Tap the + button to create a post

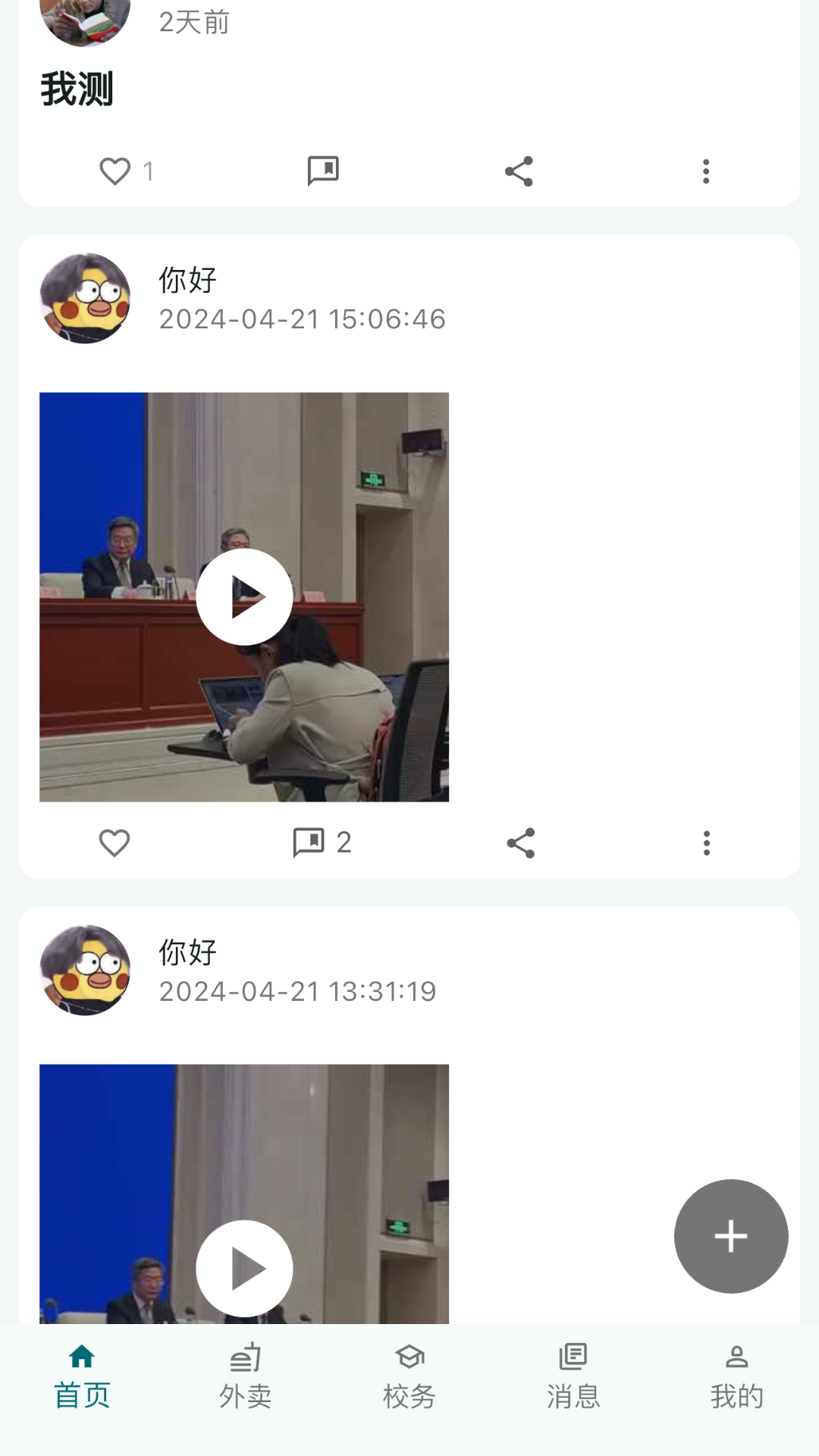[730, 1235]
